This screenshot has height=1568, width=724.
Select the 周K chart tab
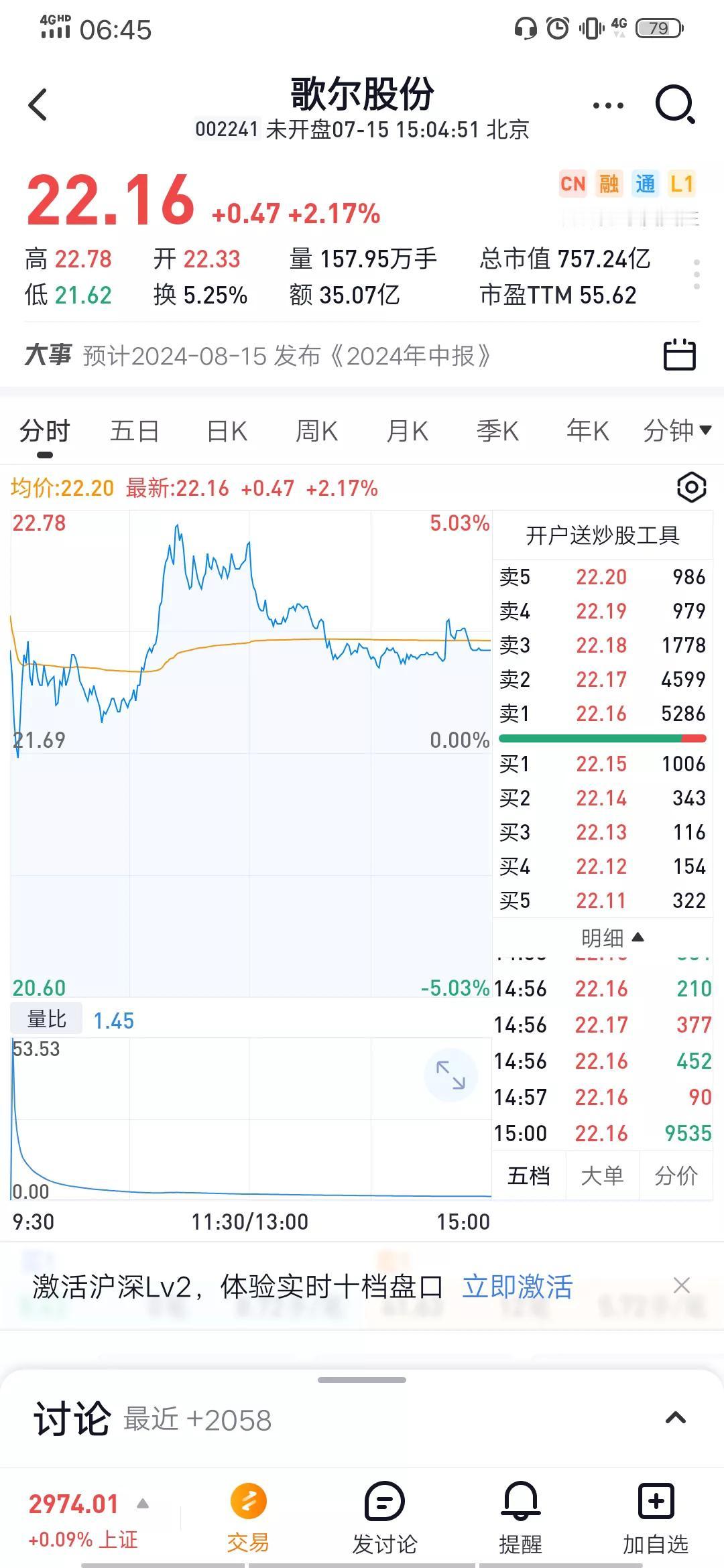(x=317, y=431)
